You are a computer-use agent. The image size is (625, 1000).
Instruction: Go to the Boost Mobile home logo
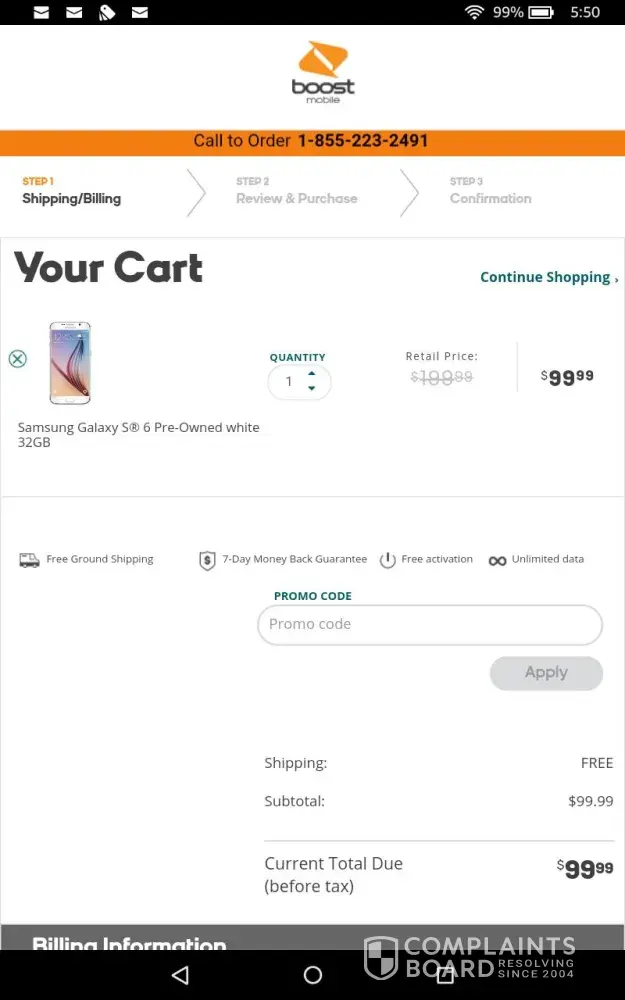322,72
